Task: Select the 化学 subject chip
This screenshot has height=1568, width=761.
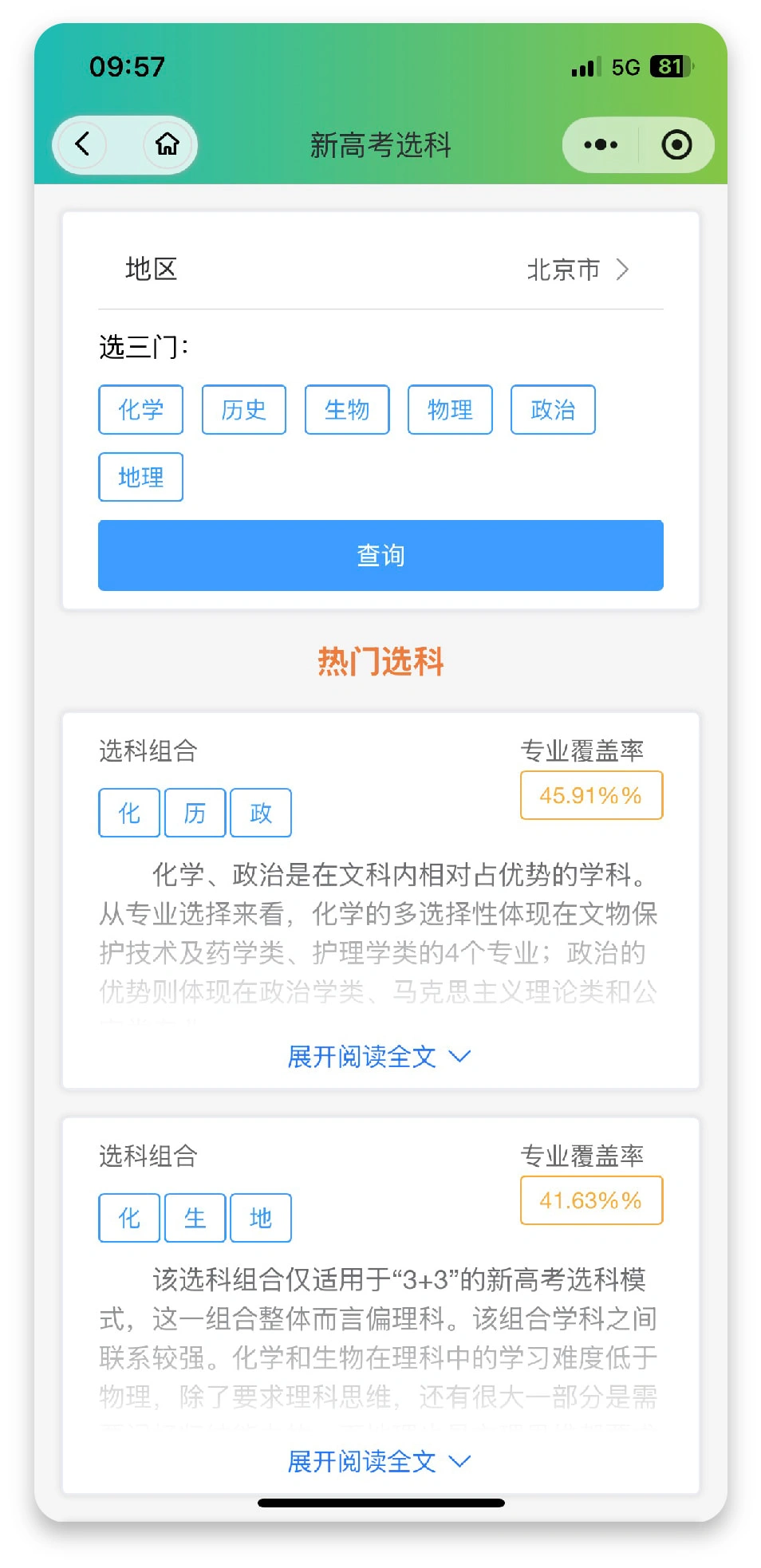Action: coord(140,410)
